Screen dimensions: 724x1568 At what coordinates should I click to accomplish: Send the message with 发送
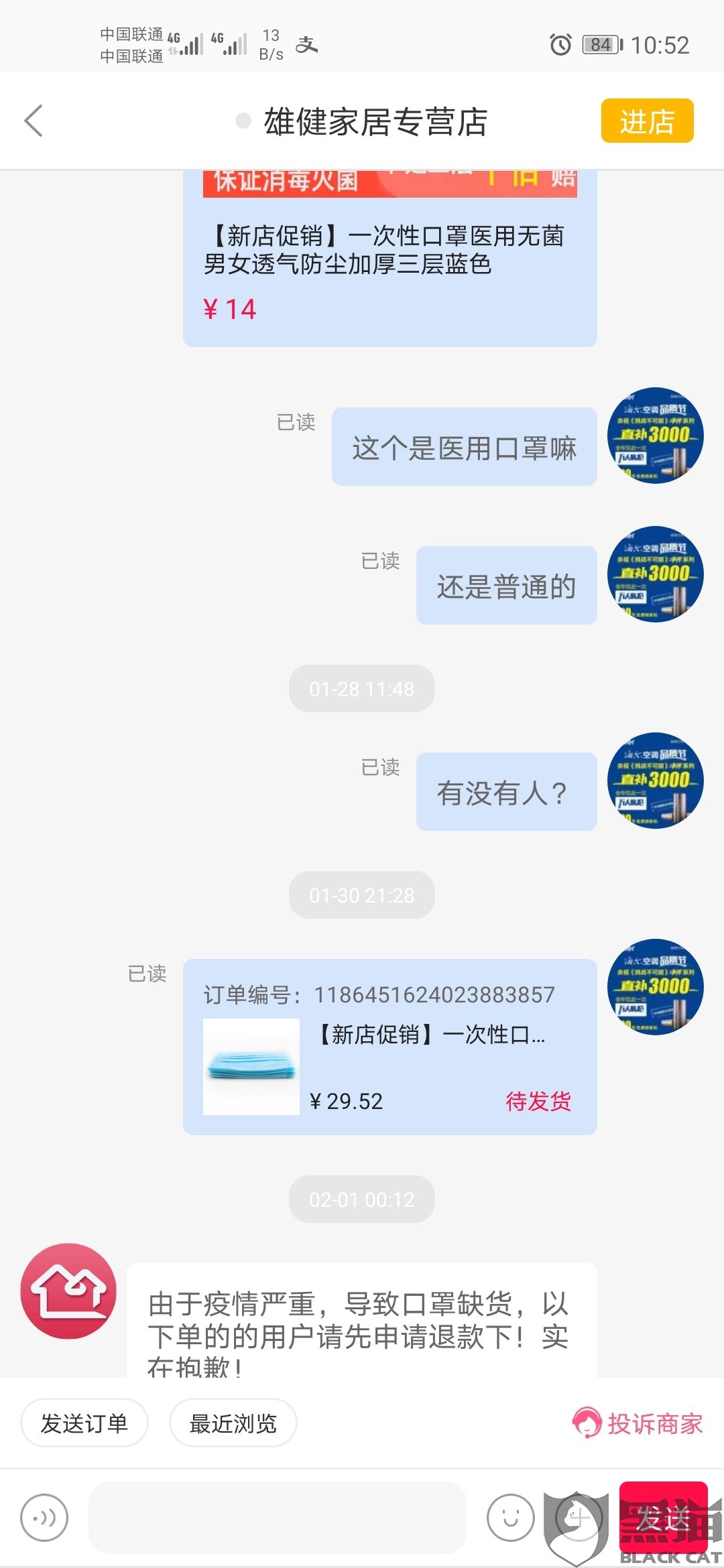pyautogui.click(x=662, y=1518)
